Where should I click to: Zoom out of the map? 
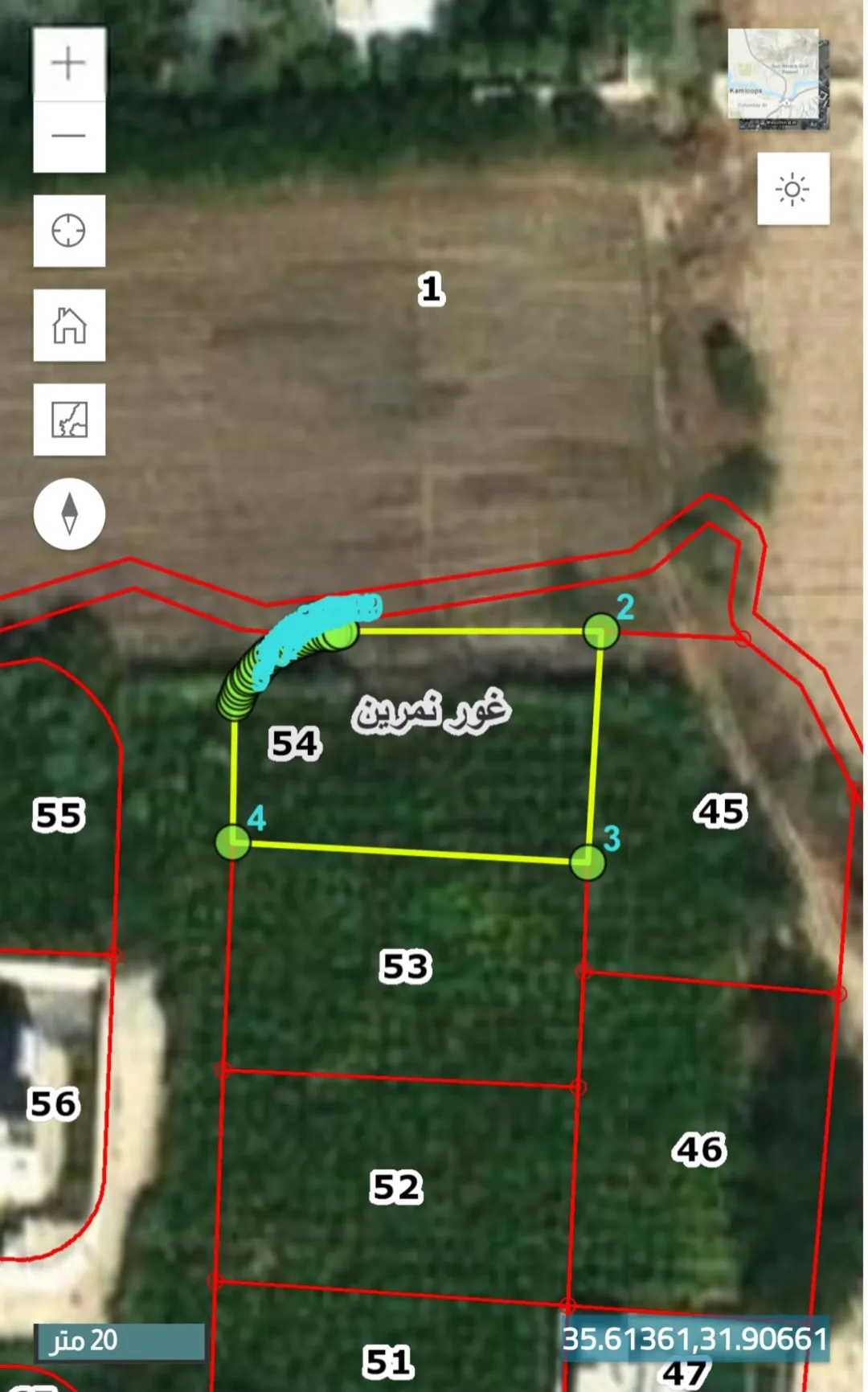tap(69, 136)
